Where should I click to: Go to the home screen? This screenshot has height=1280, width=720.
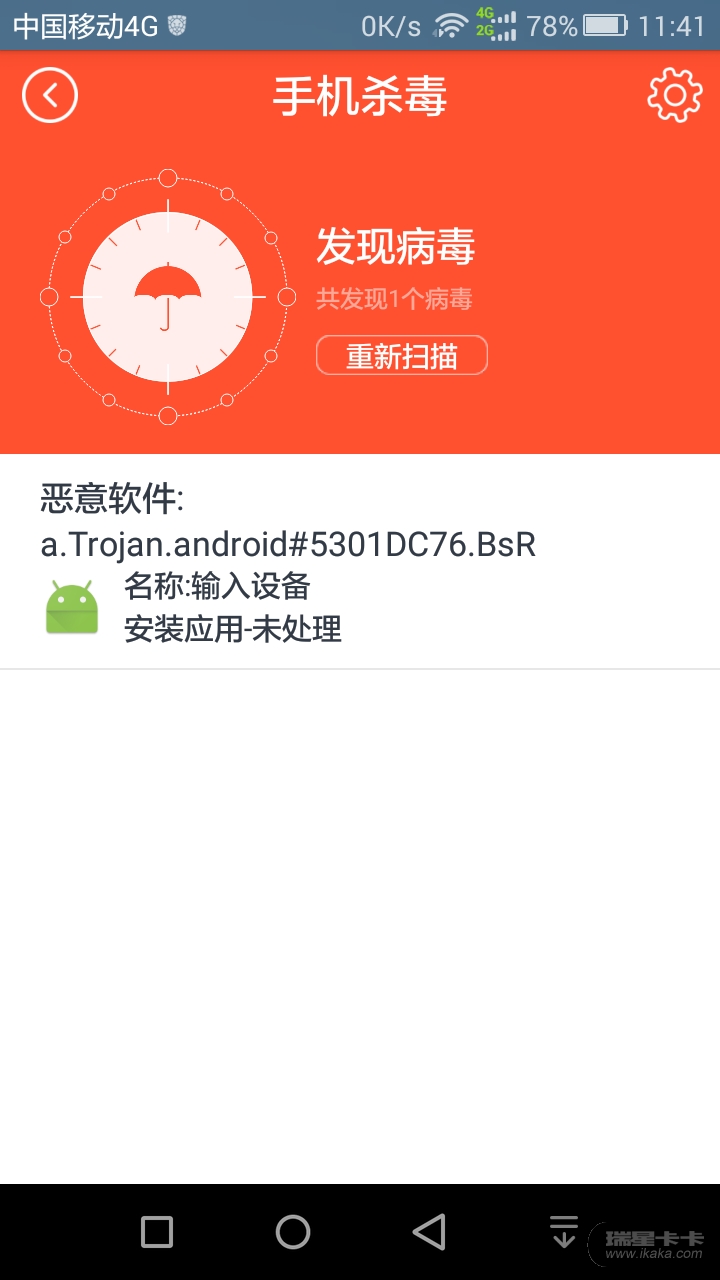293,1232
